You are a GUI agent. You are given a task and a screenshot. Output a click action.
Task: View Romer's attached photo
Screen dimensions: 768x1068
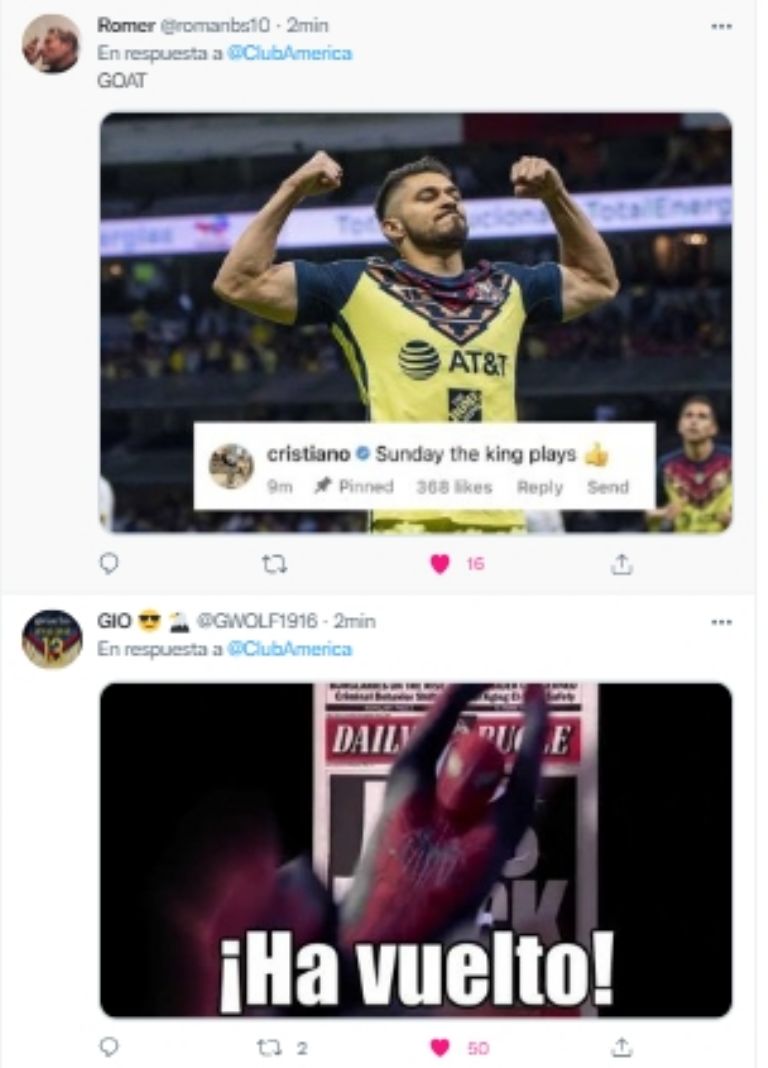point(416,322)
